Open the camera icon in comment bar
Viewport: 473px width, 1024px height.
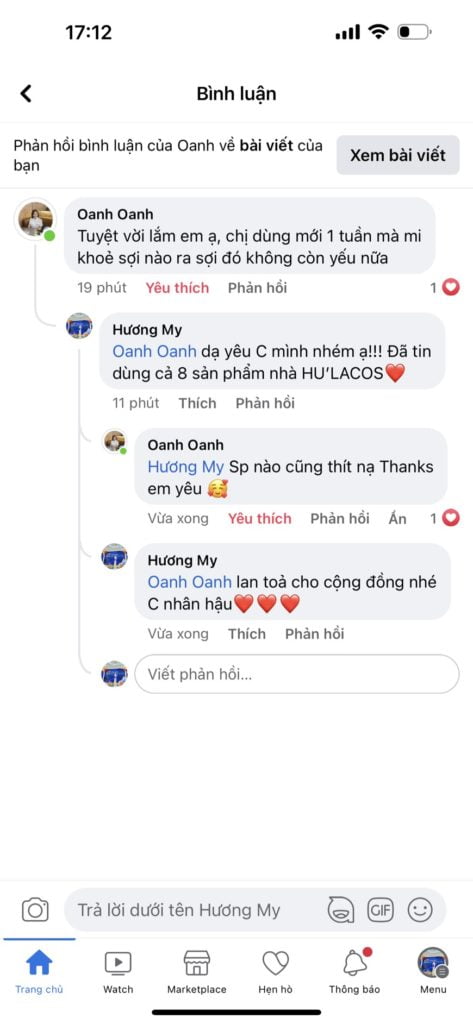tap(35, 910)
